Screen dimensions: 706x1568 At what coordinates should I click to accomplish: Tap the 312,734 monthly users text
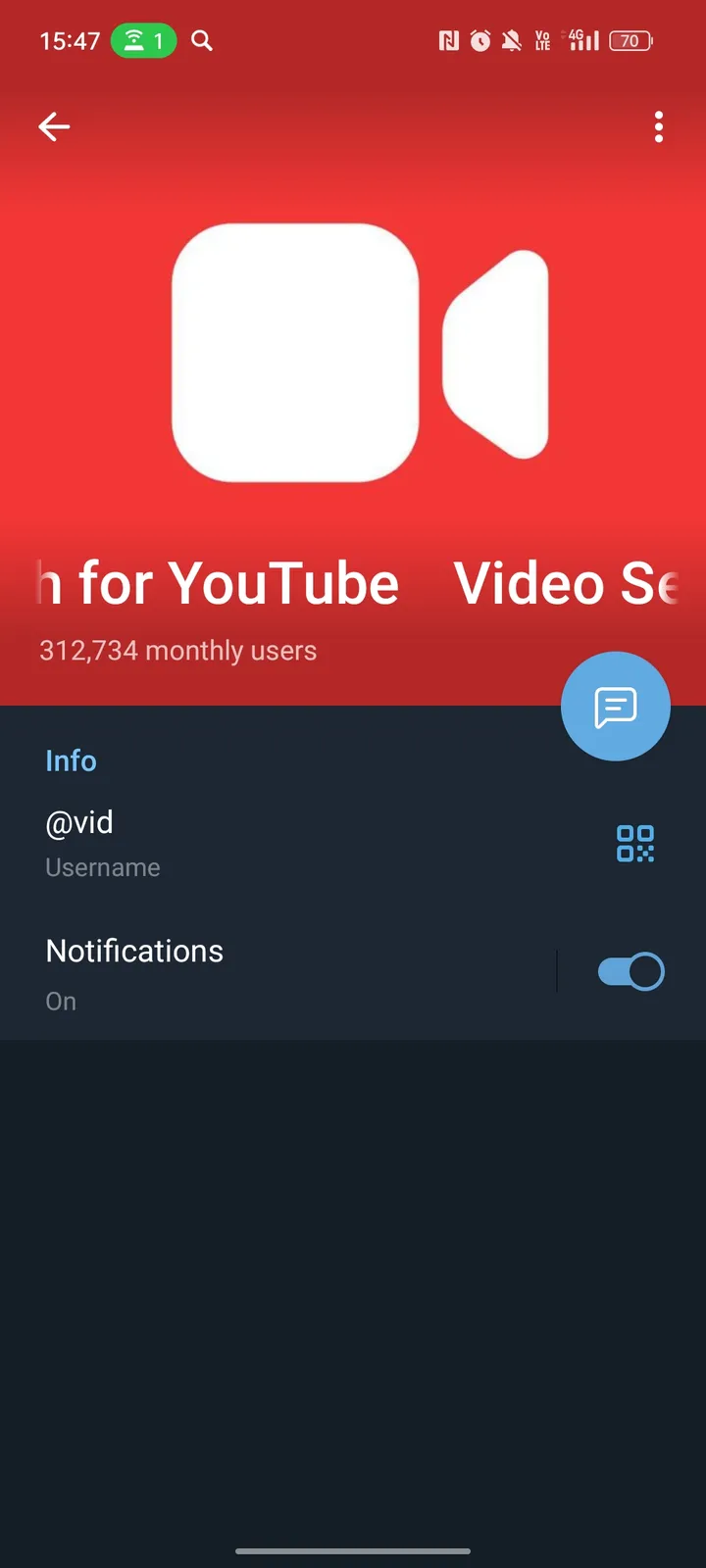(x=176, y=650)
